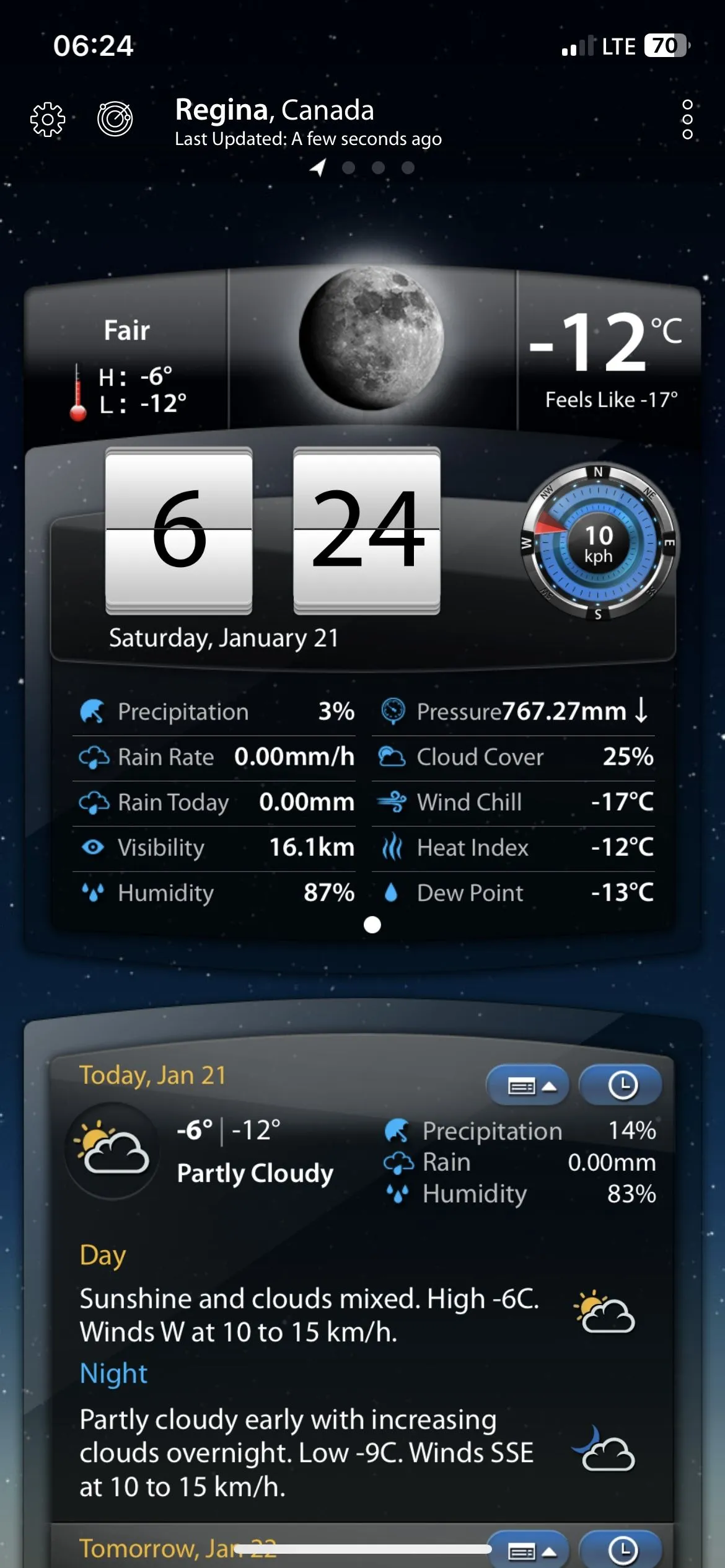
Task: Show hourly forecast for Tomorrow, Jan 22
Action: click(x=621, y=1551)
